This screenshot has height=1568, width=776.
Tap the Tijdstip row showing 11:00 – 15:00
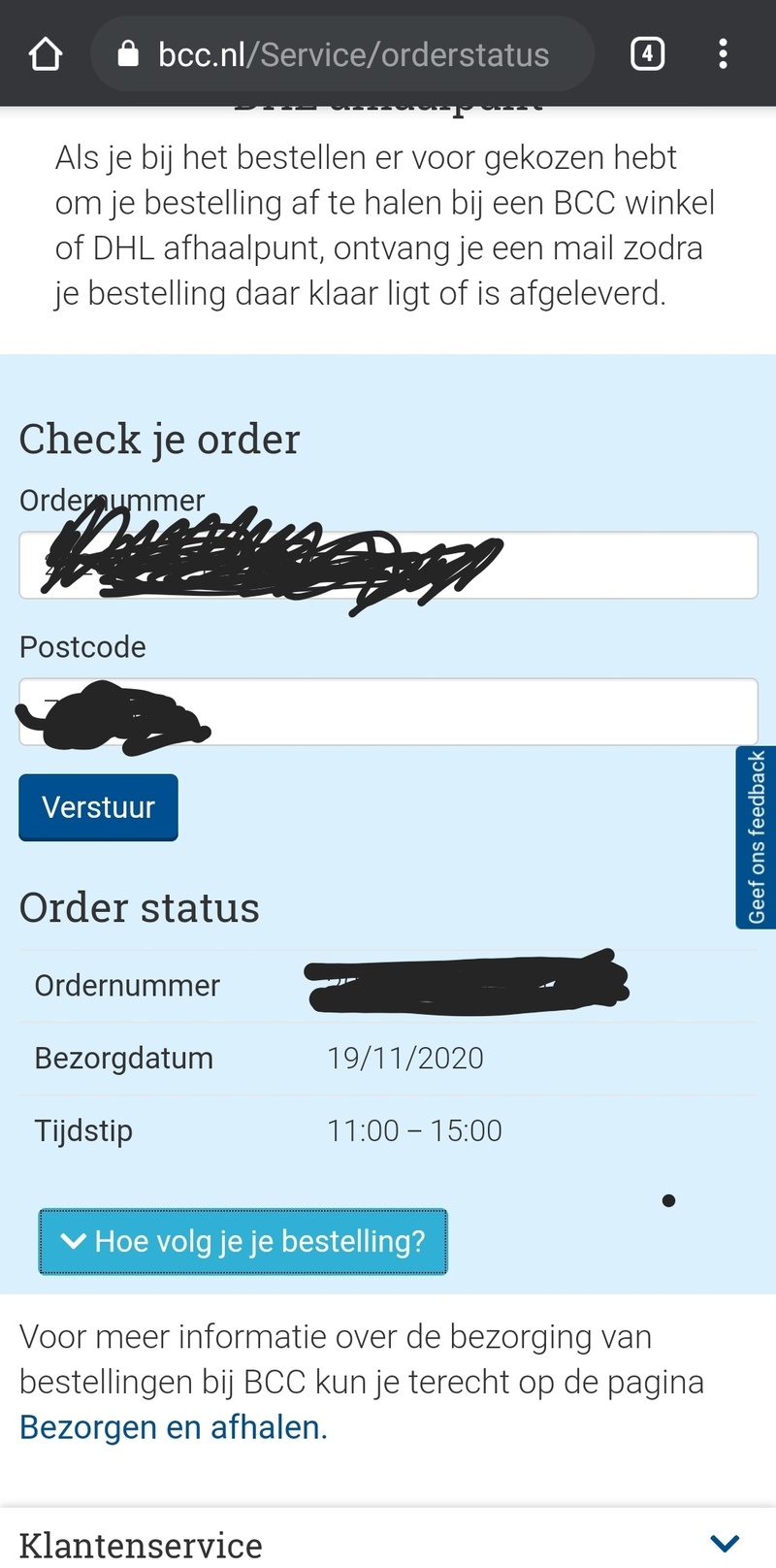click(414, 1129)
